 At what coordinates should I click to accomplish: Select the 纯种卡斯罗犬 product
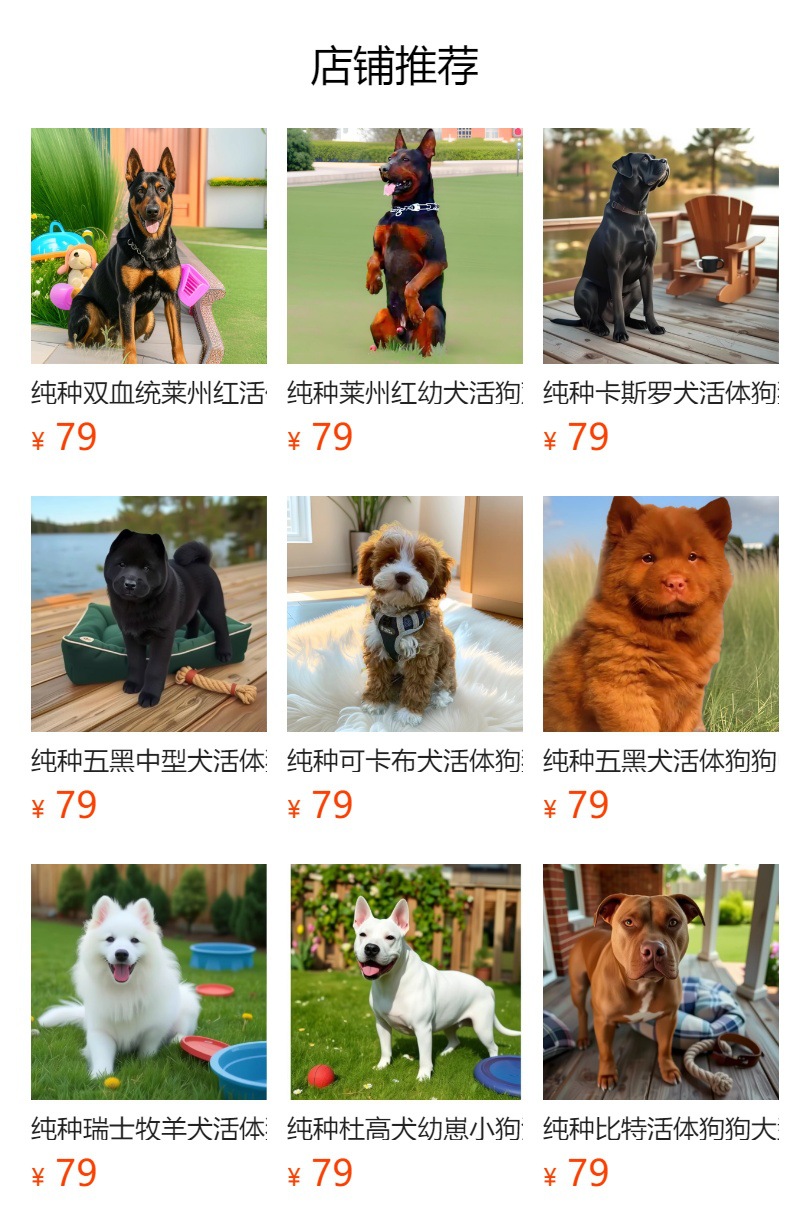tap(660, 246)
